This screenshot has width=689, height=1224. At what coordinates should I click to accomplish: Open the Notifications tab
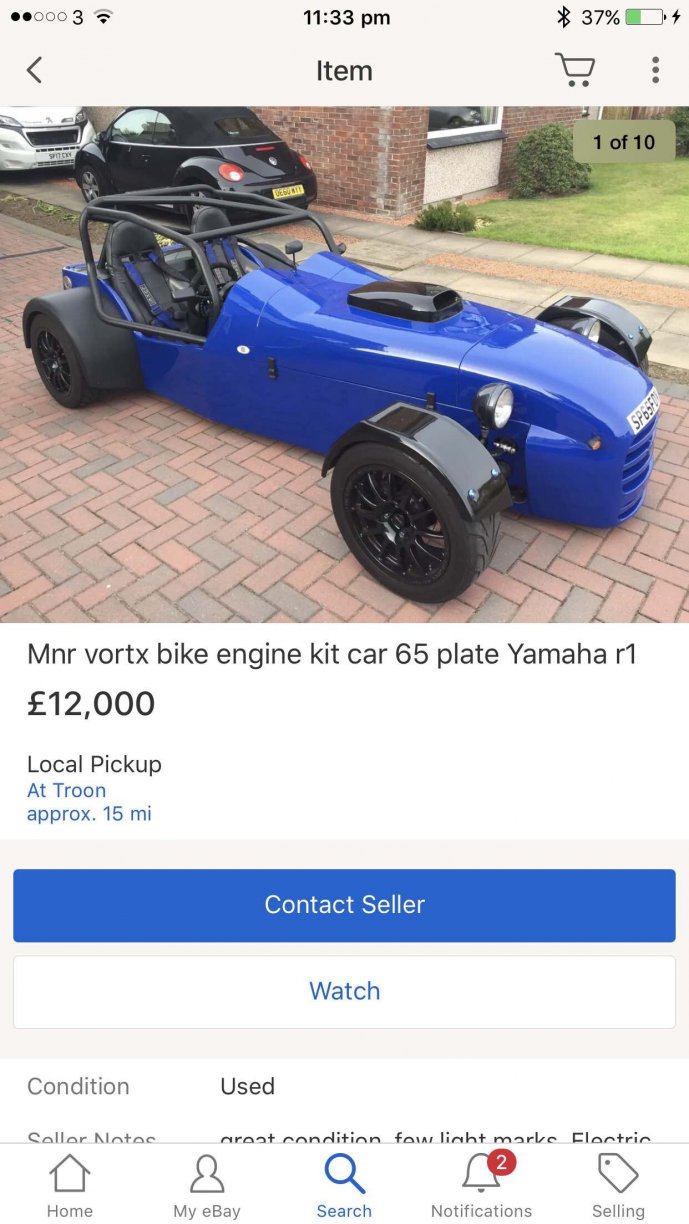[x=481, y=1186]
